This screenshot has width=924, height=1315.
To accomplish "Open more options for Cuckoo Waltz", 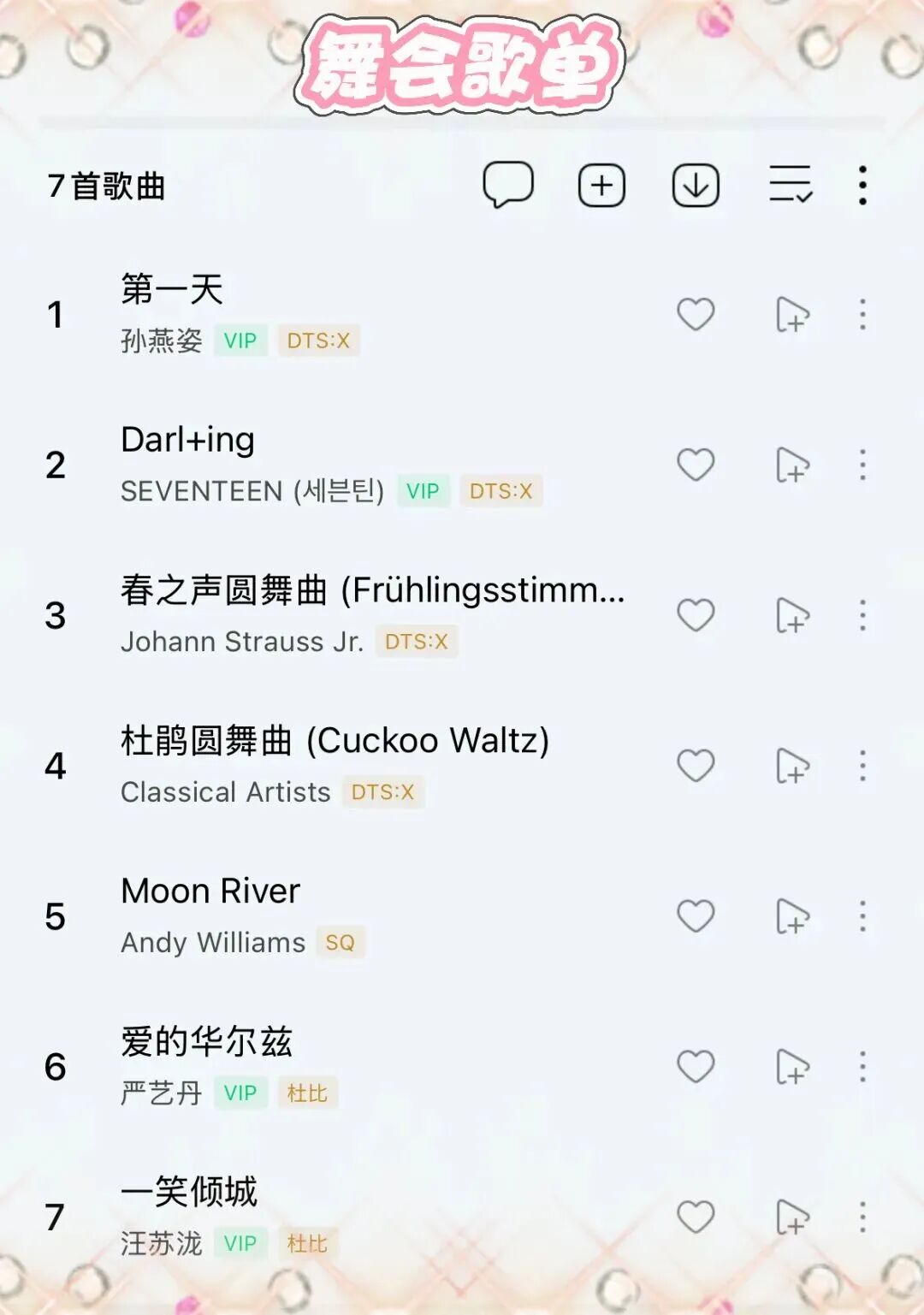I will coord(862,767).
